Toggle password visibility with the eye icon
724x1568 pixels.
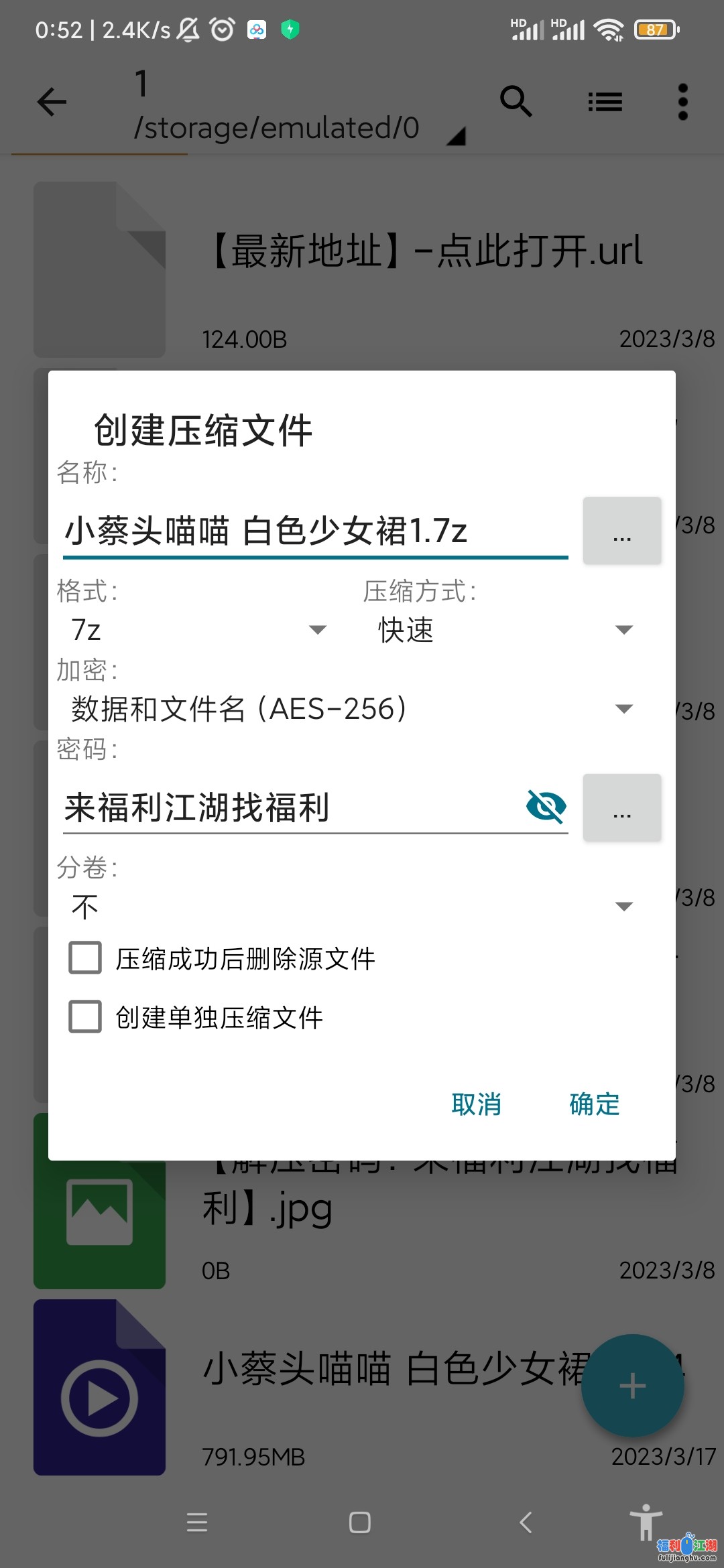click(546, 806)
